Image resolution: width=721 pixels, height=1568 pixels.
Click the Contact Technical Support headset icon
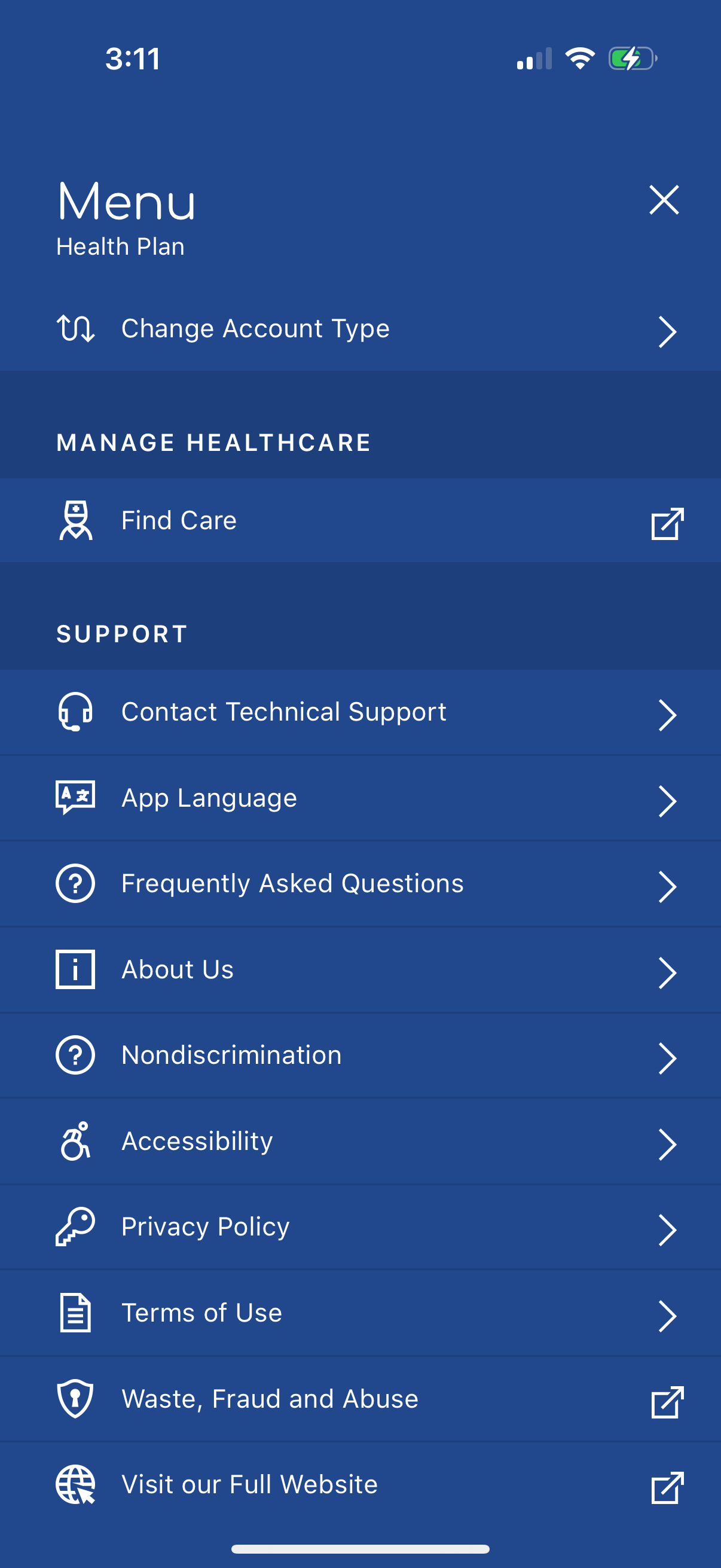pos(75,712)
